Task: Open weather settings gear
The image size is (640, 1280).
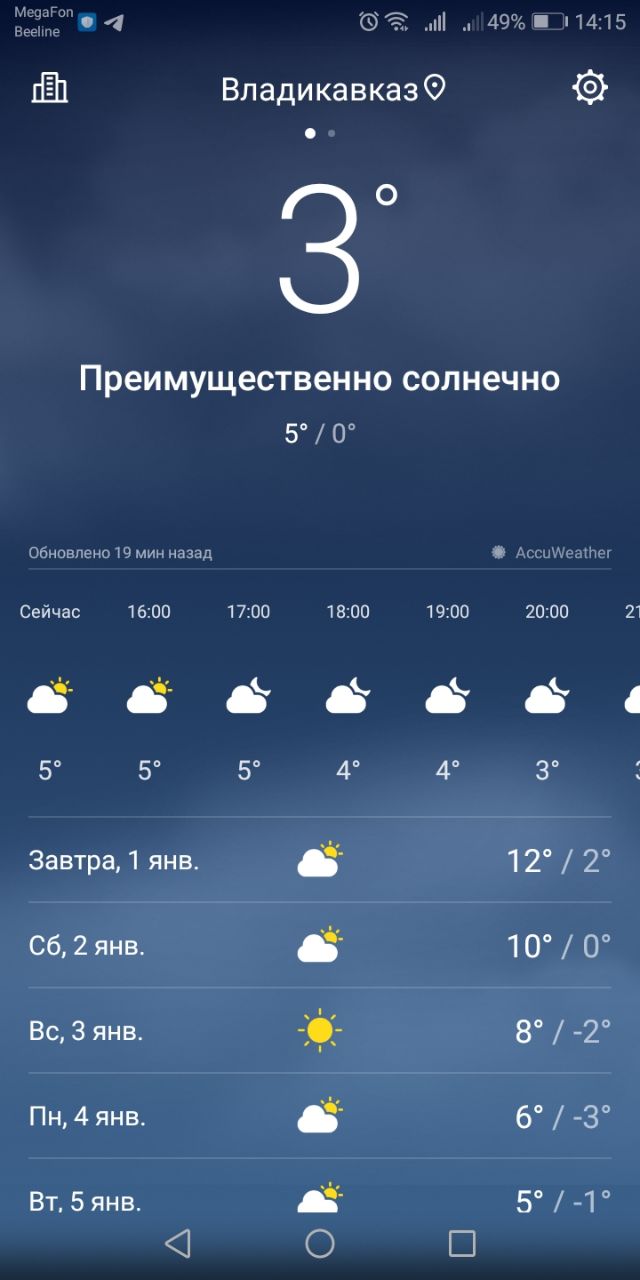Action: click(590, 88)
